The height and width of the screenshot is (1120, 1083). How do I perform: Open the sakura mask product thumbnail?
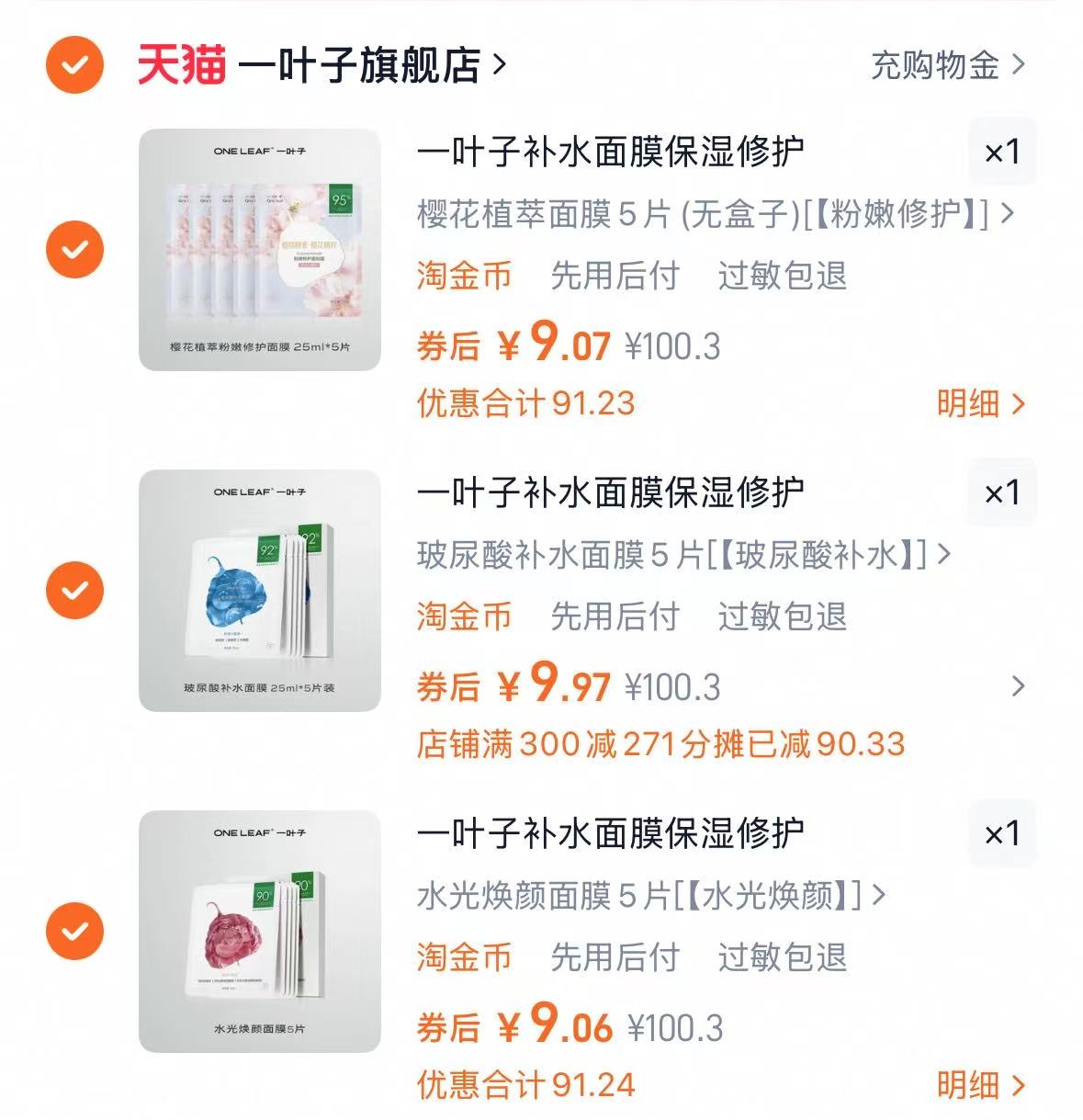coord(260,248)
